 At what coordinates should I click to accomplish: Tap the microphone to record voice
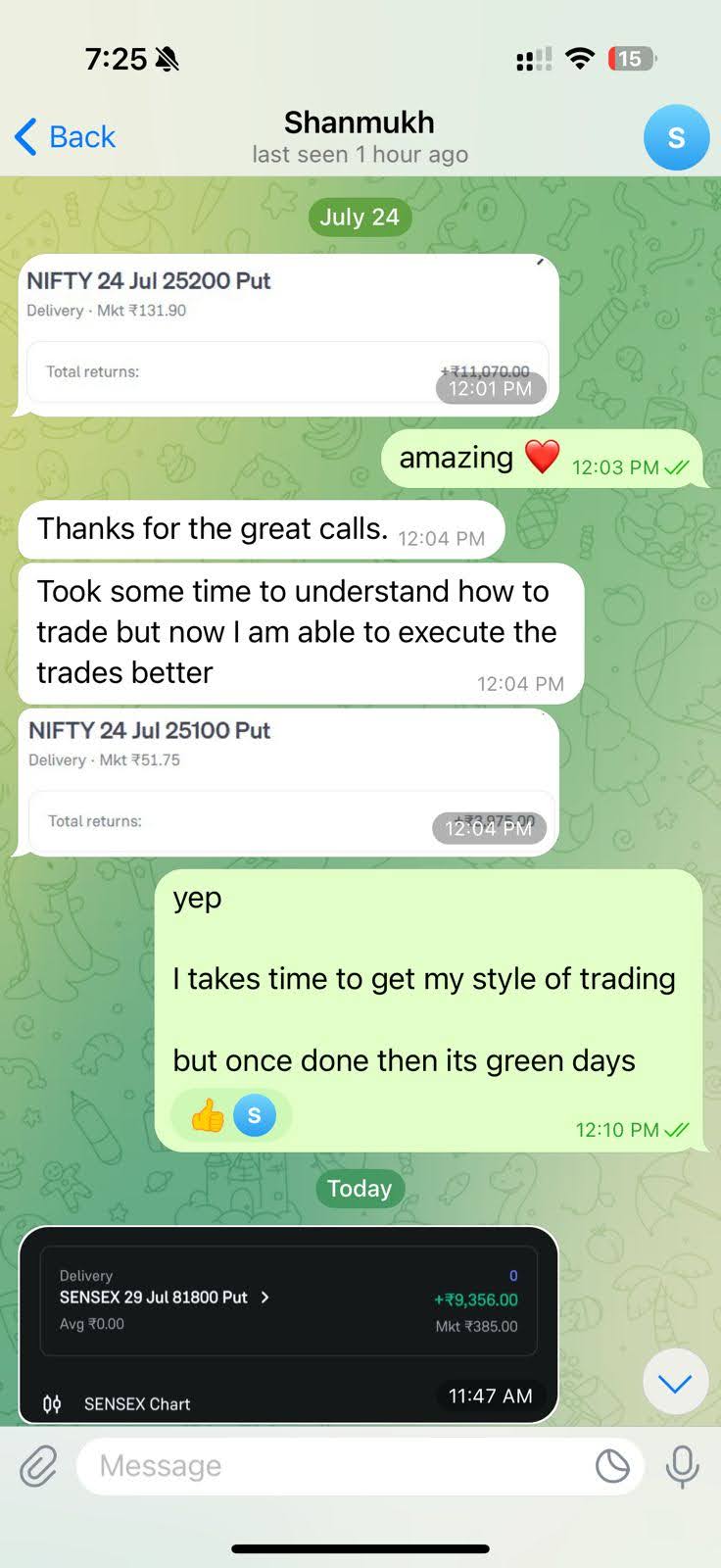tap(682, 1466)
